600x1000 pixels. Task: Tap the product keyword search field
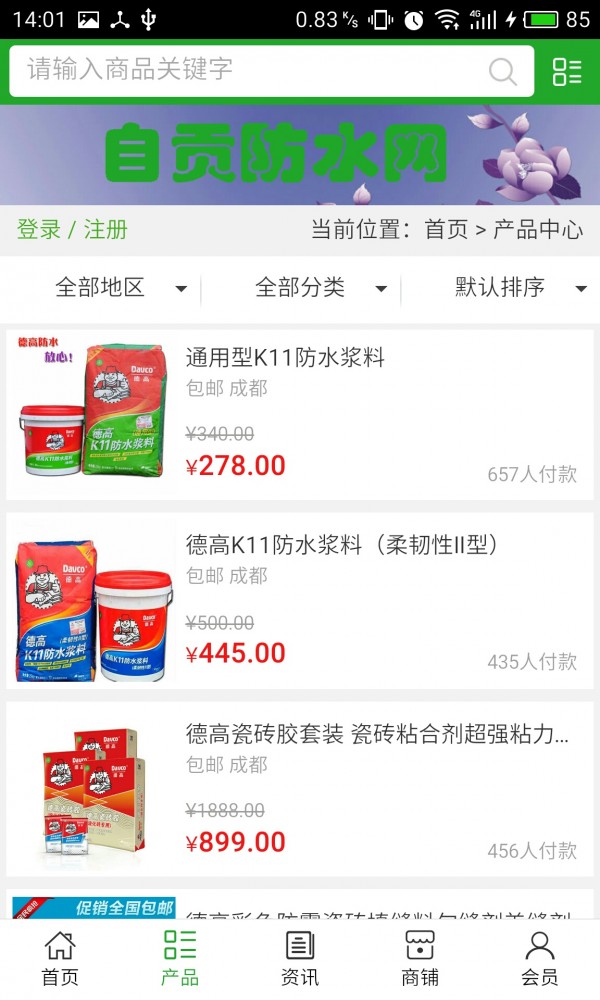[x=250, y=70]
